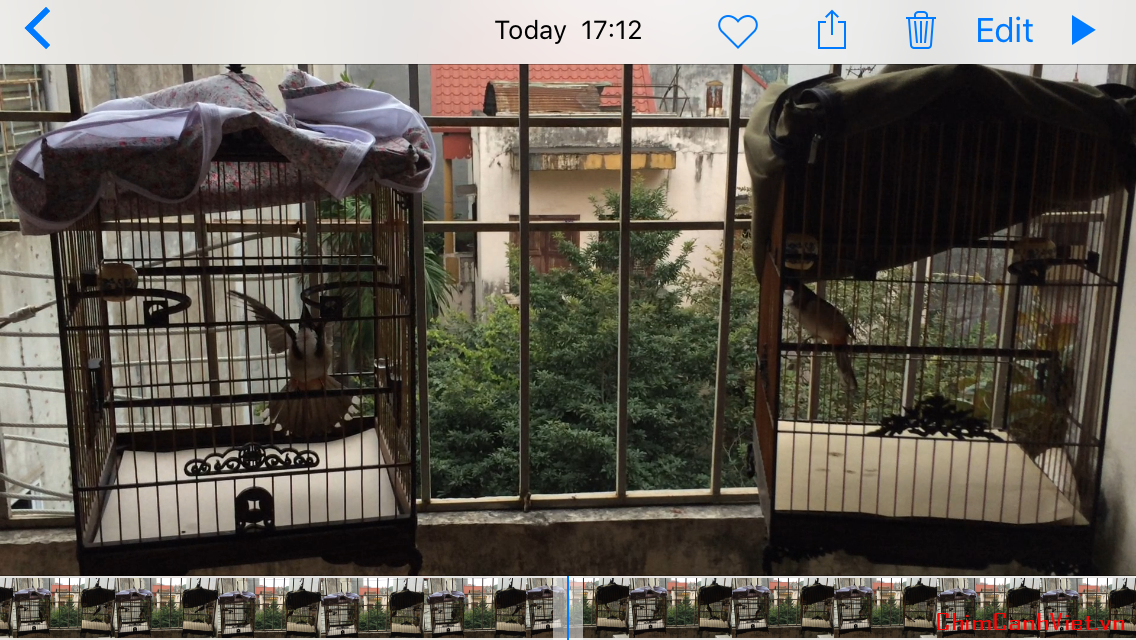Viewport: 1136px width, 640px height.
Task: Delete this video with the trash icon
Action: (x=920, y=30)
